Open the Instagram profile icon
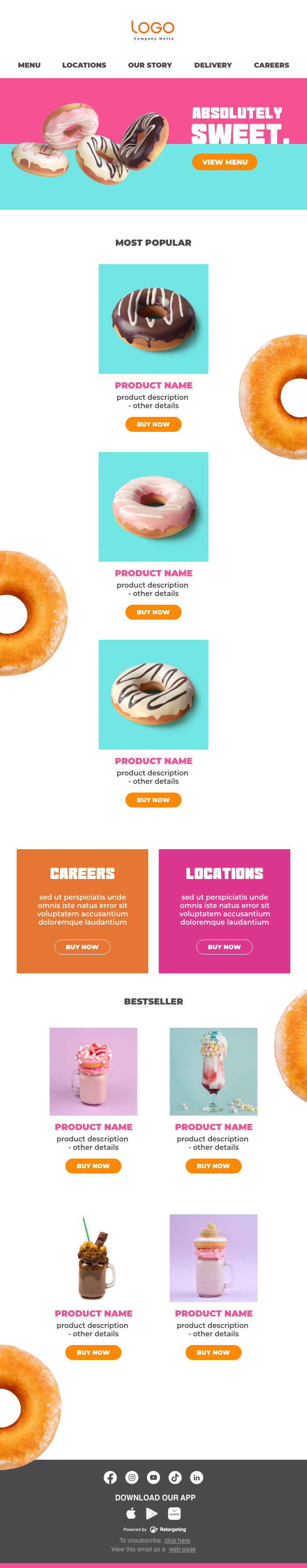 tap(132, 1477)
